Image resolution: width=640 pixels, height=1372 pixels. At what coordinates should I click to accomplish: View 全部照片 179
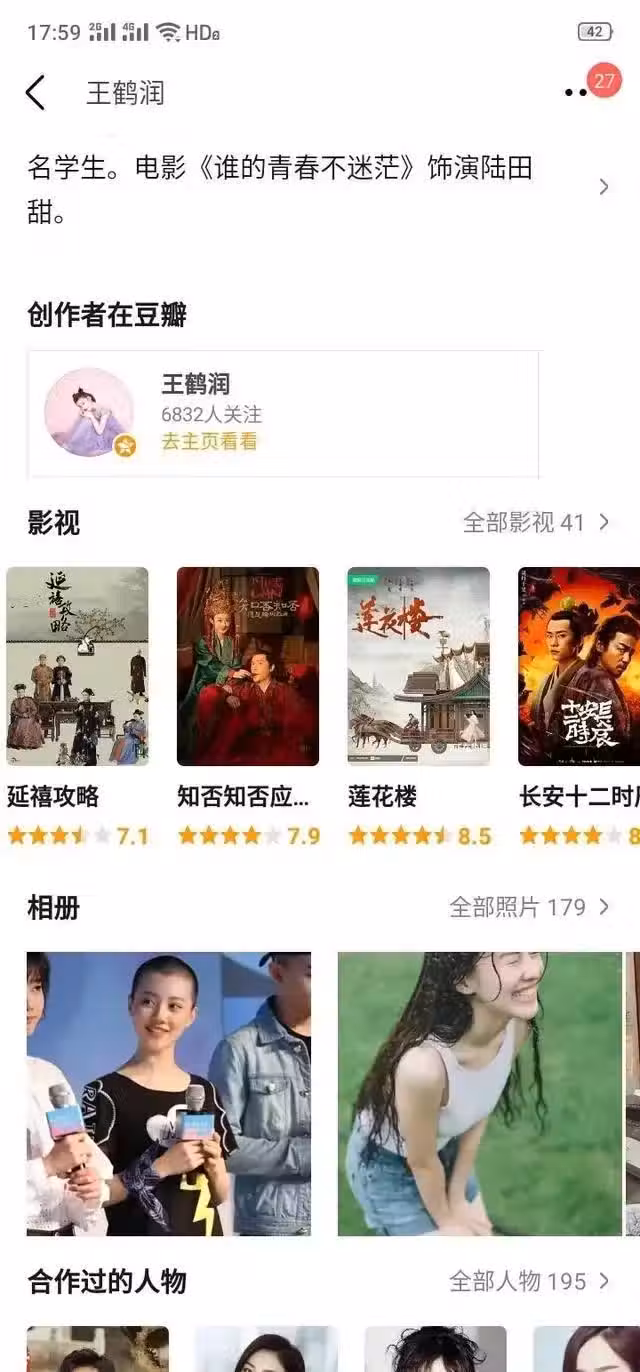(x=529, y=907)
